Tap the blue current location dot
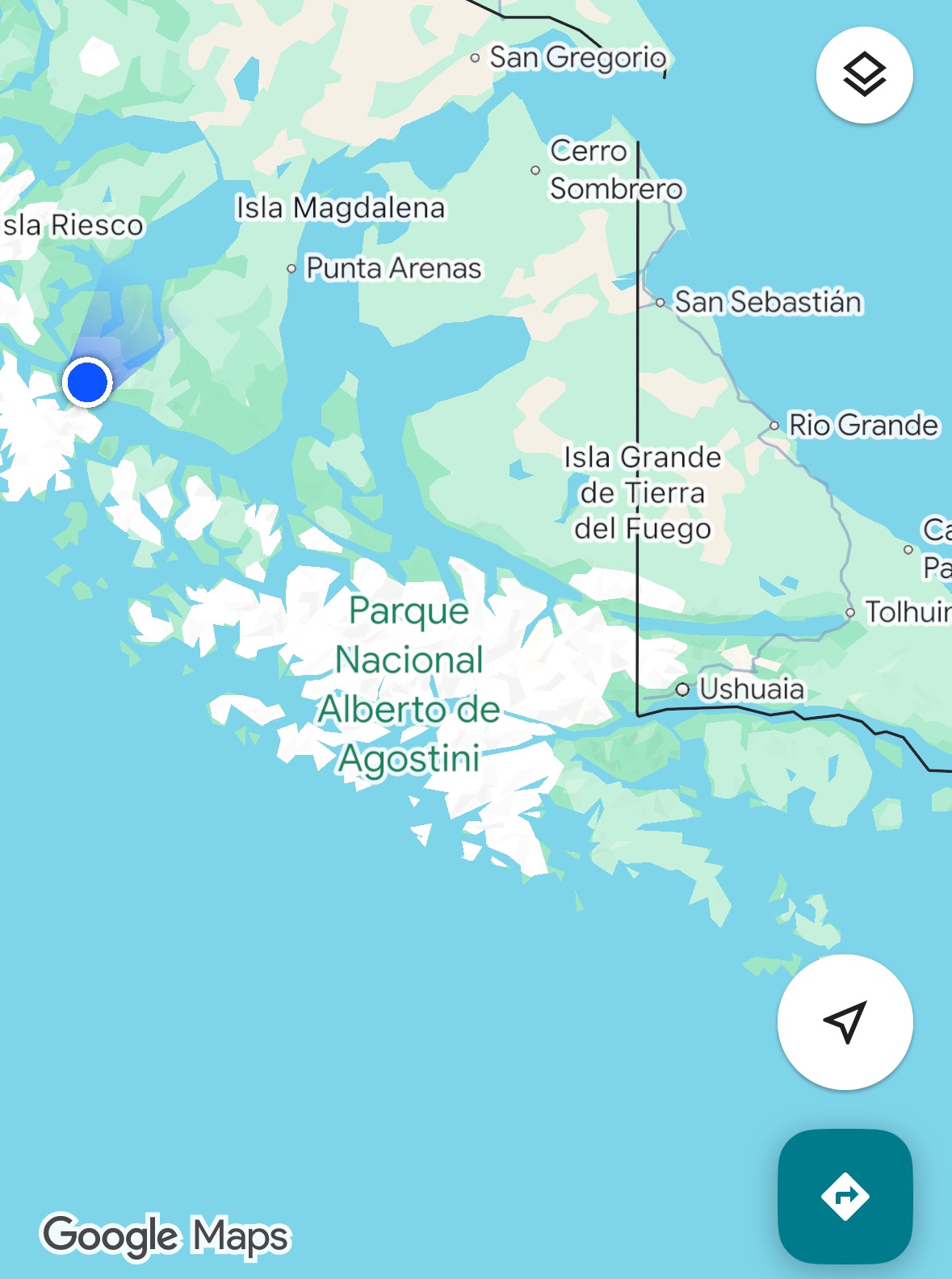This screenshot has height=1279, width=952. coord(87,382)
